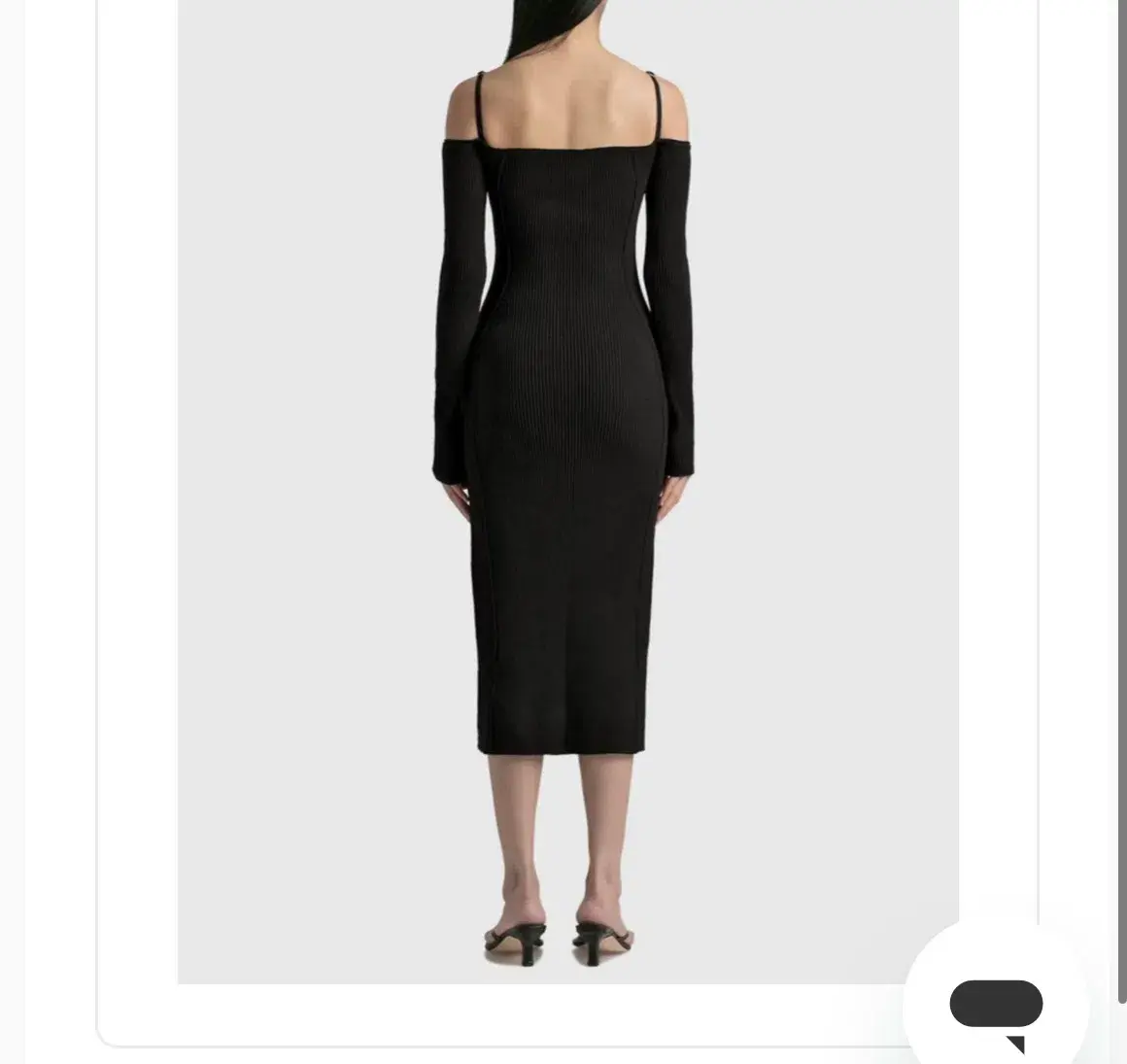
Task: Open the live chat bubble
Action: 996,1006
